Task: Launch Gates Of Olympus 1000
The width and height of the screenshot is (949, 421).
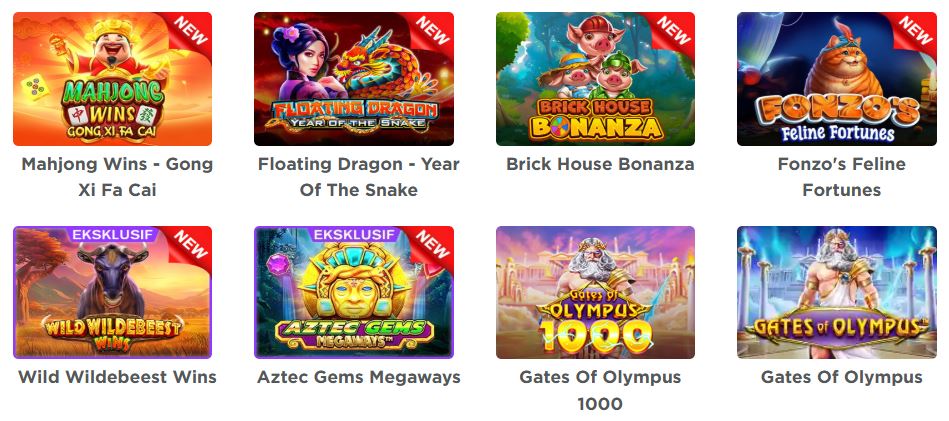Action: 595,292
